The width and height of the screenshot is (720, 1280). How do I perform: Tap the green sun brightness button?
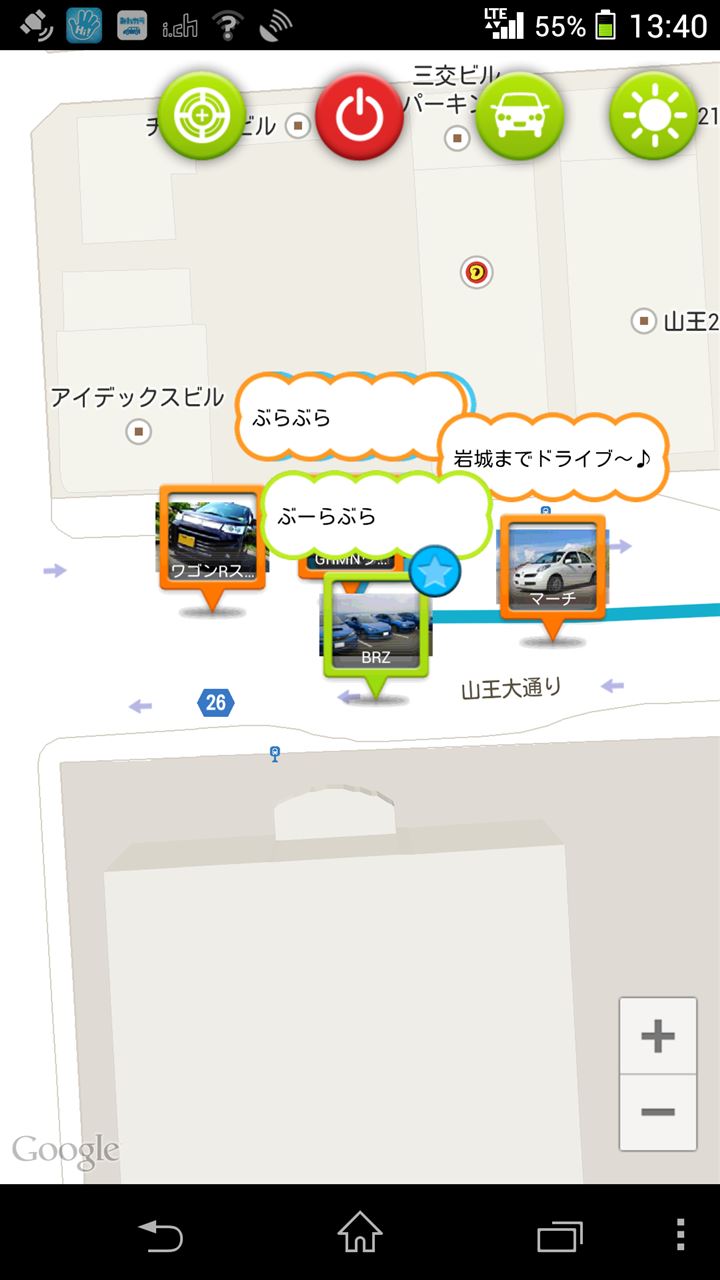click(x=653, y=116)
